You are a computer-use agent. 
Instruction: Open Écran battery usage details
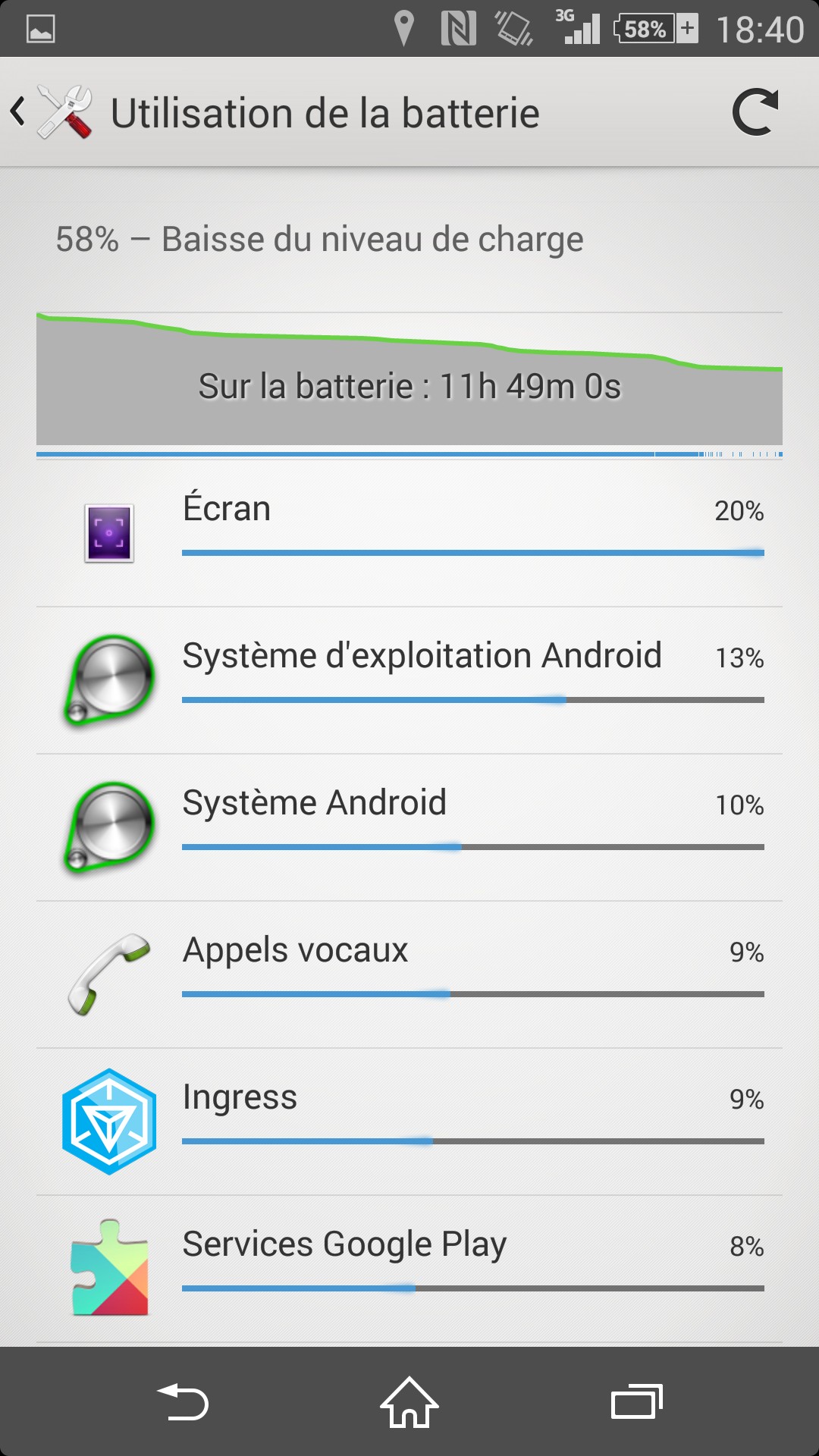click(x=409, y=532)
